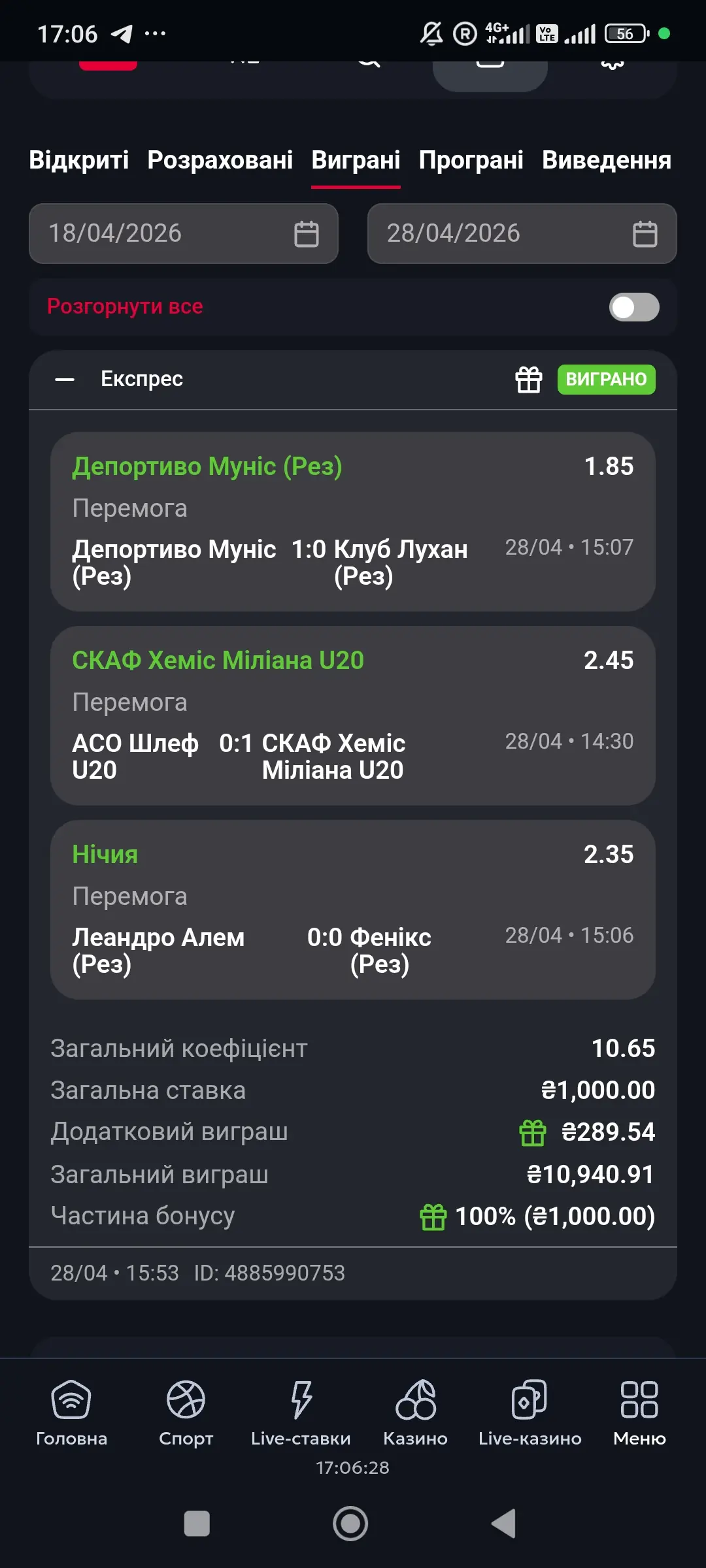Toggle the Розгорнути все switch
Image resolution: width=706 pixels, height=1568 pixels.
tap(633, 307)
